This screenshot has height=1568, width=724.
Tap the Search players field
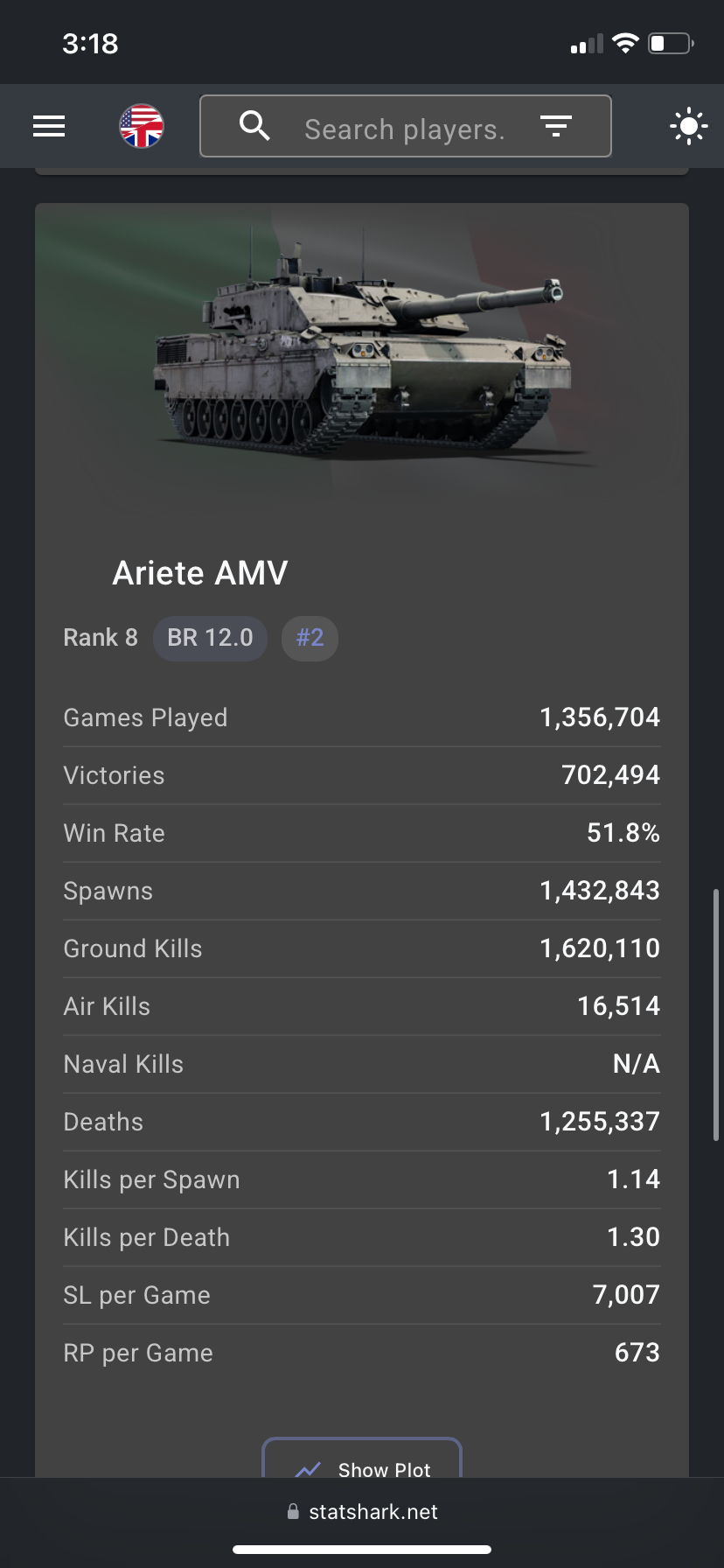(x=404, y=129)
